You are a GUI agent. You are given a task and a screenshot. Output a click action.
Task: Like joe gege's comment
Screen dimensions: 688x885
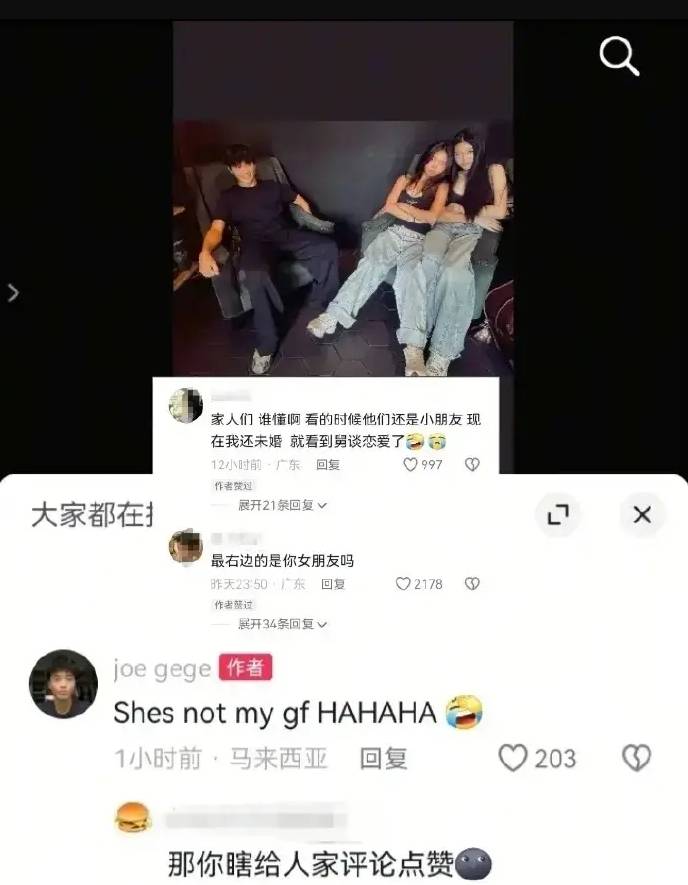coord(513,758)
